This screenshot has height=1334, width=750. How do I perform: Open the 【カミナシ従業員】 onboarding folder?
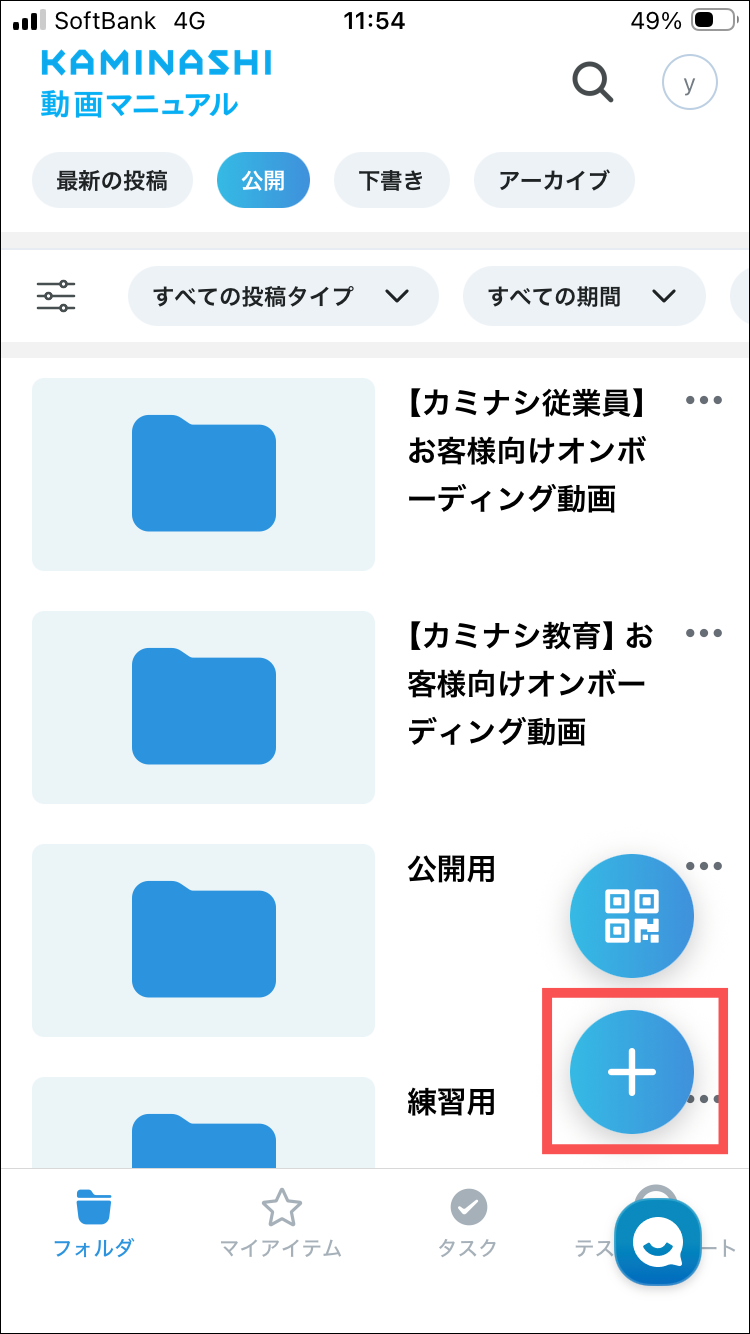(x=203, y=474)
